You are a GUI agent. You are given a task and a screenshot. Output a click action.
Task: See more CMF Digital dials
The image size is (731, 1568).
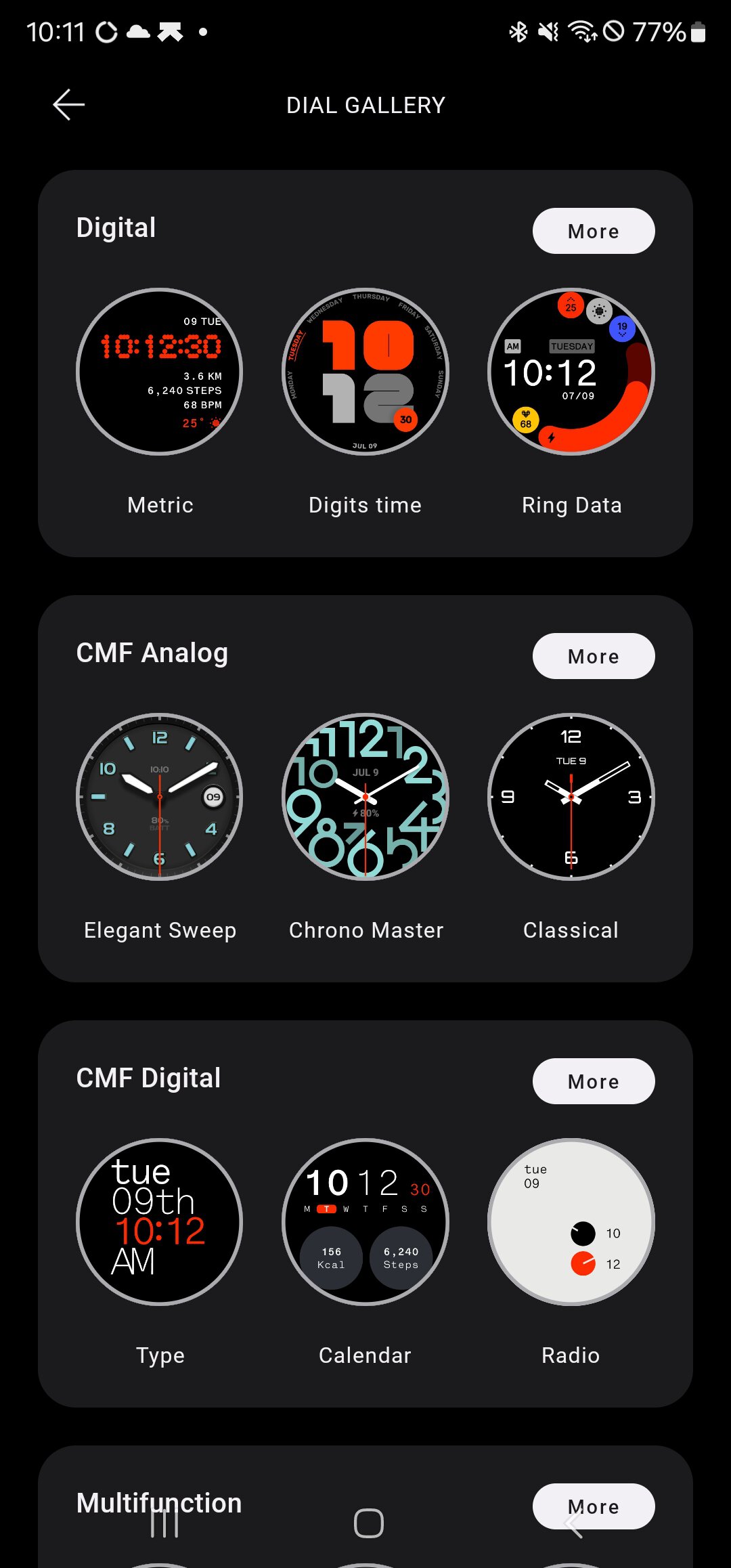(593, 1081)
